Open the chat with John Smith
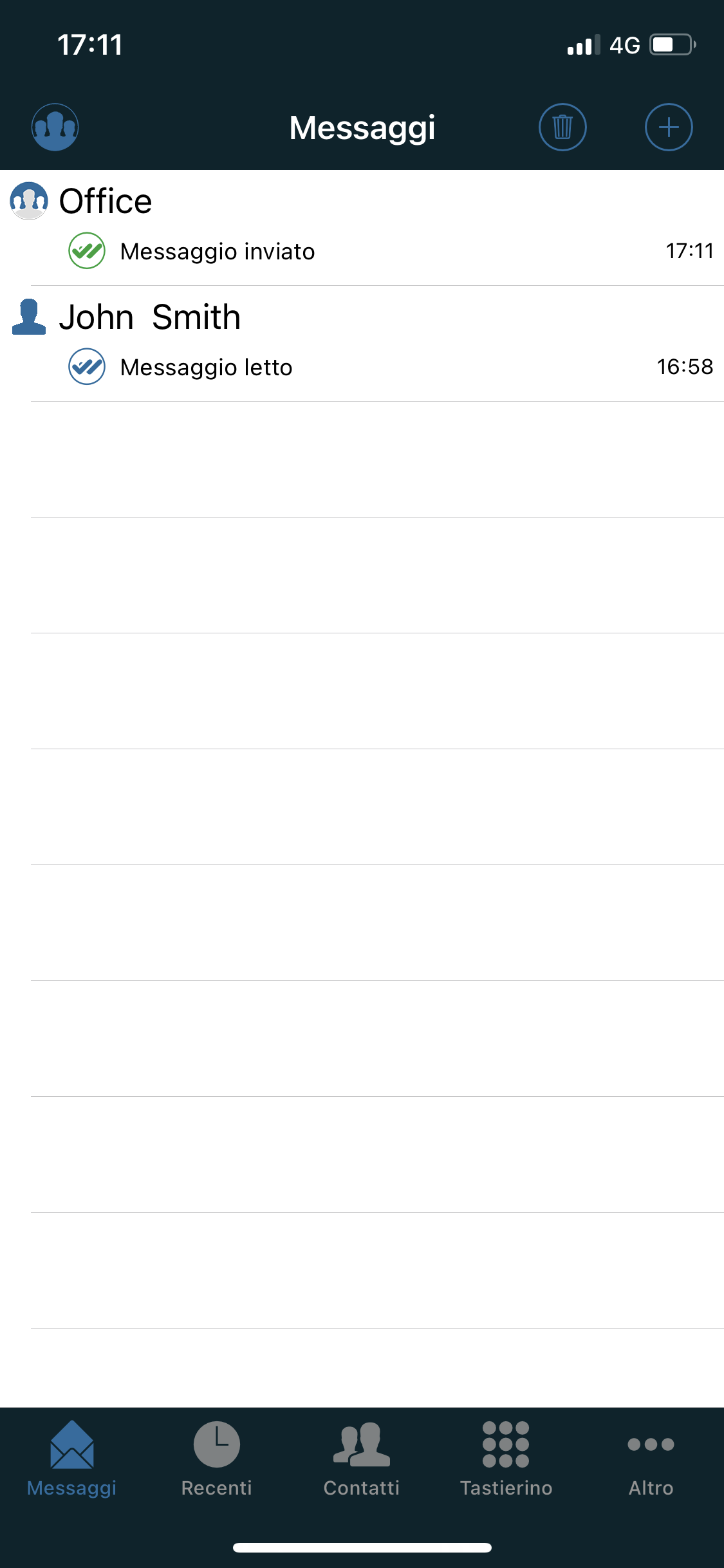Viewport: 724px width, 1568px height. tap(362, 342)
